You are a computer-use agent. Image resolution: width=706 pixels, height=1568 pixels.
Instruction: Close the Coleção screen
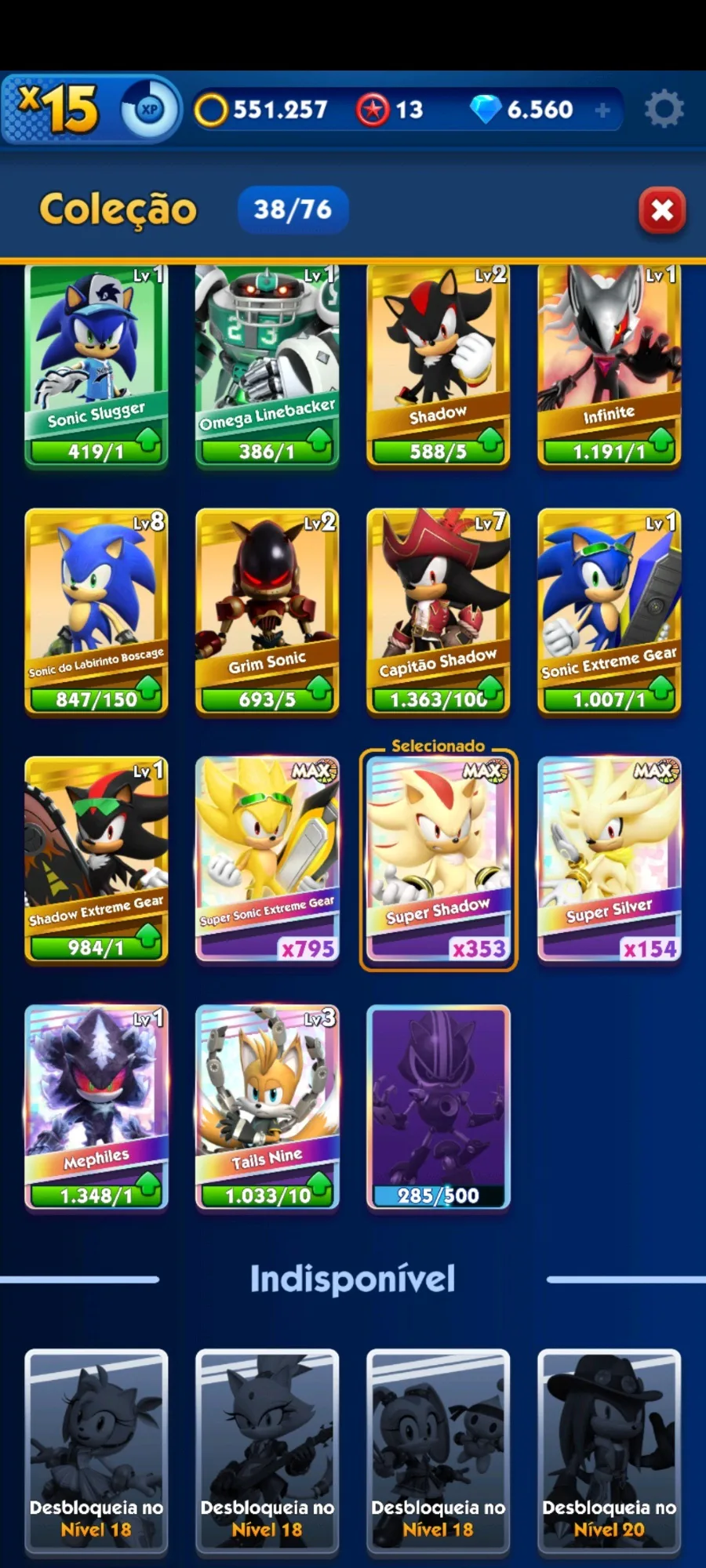click(662, 210)
